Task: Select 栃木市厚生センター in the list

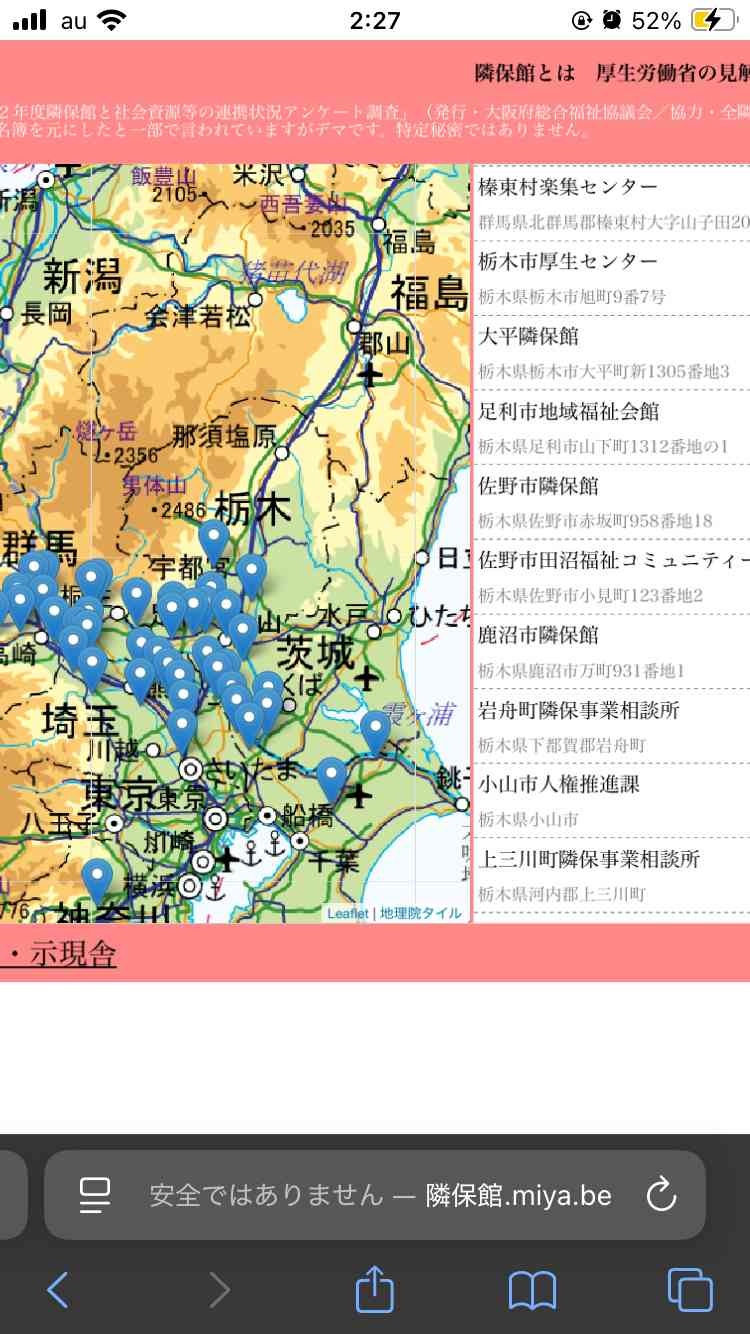Action: pyautogui.click(x=568, y=262)
